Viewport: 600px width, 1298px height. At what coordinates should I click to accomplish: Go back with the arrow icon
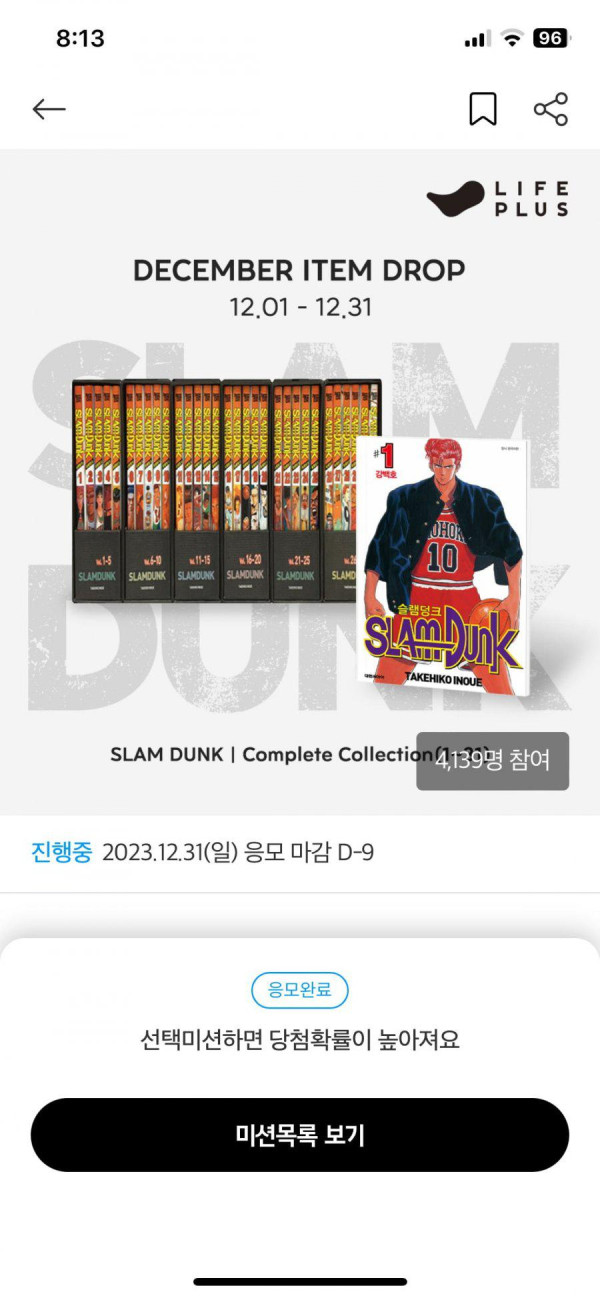click(x=48, y=109)
